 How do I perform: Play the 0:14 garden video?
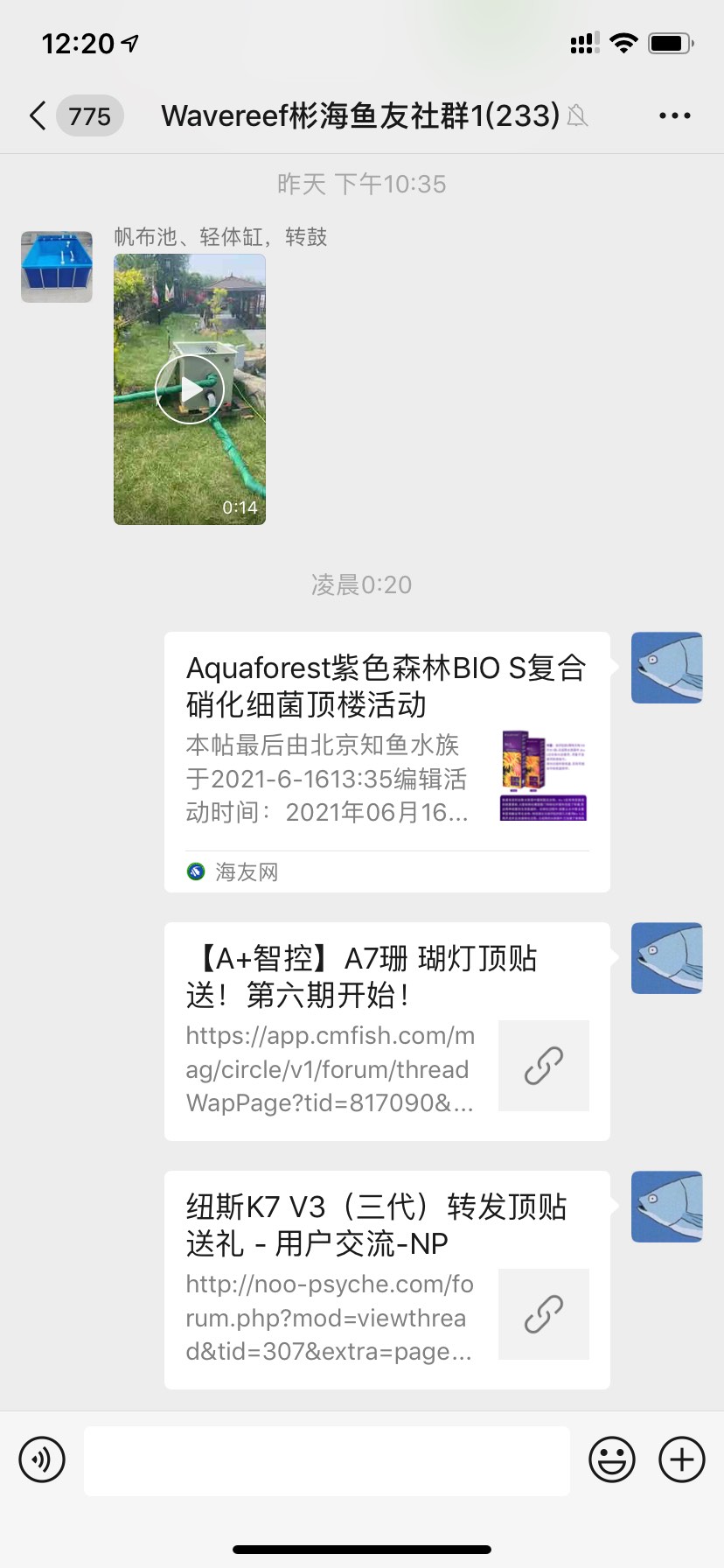[x=190, y=389]
